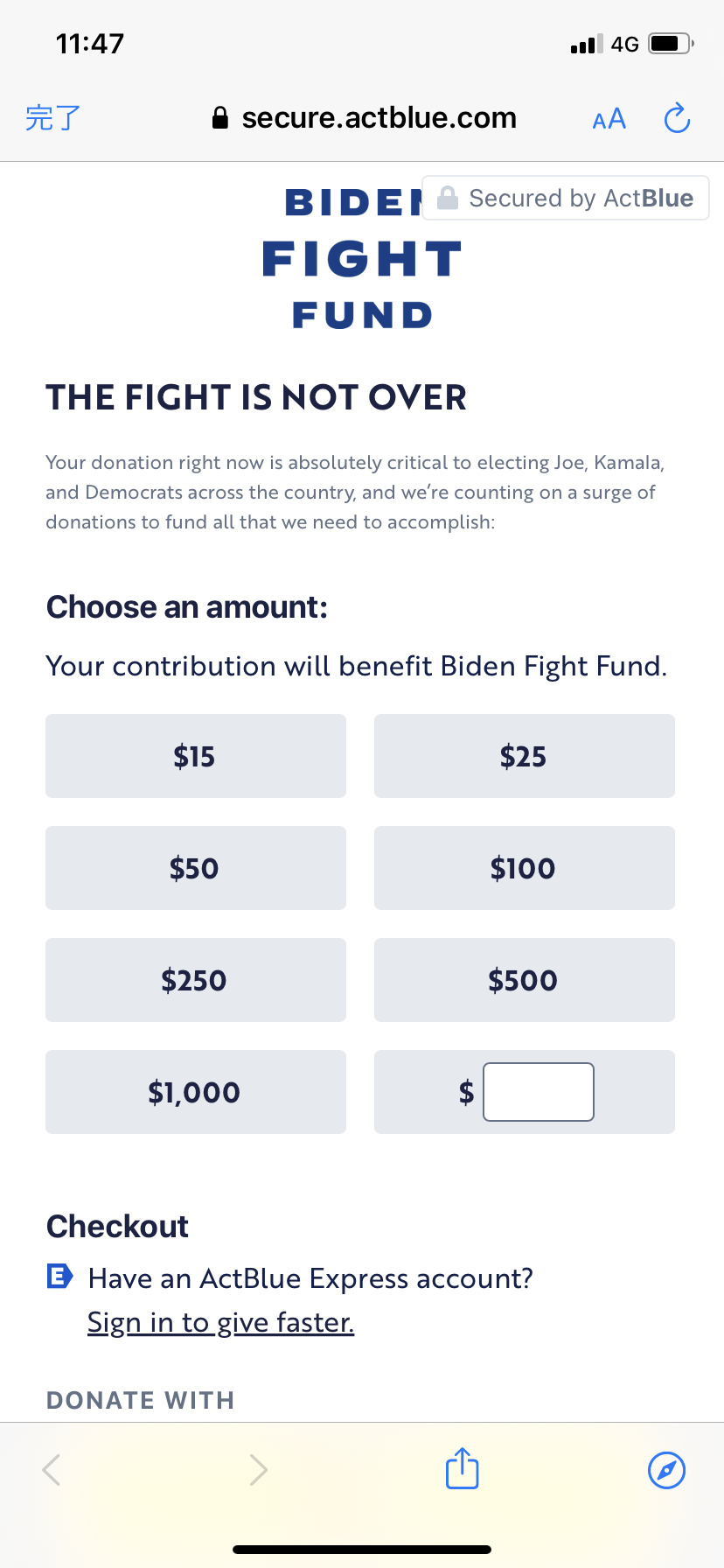The image size is (724, 1568).
Task: Open Sign in to give faster link
Action: (220, 1322)
